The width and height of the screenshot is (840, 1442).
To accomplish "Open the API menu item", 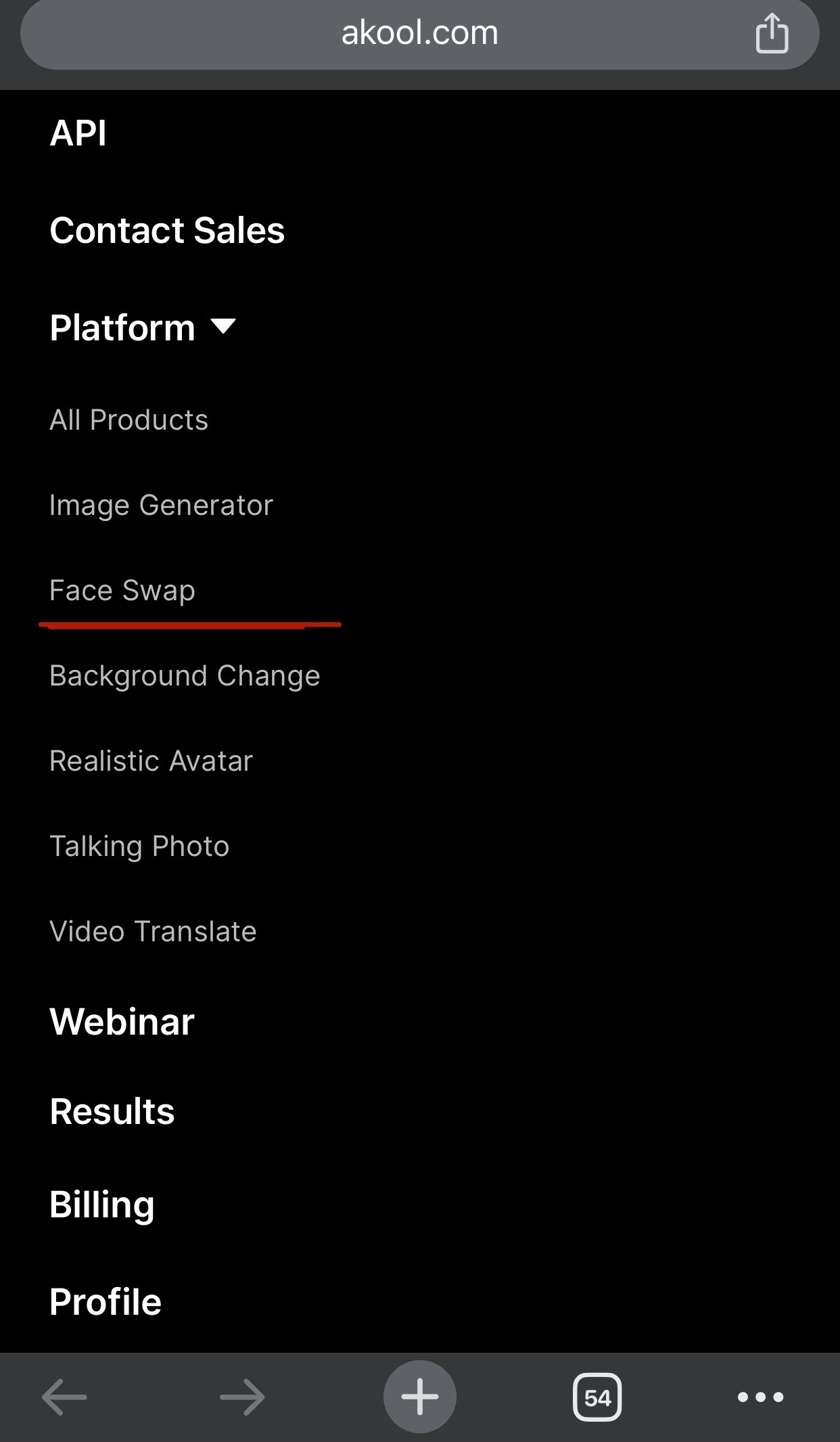I will [x=78, y=133].
